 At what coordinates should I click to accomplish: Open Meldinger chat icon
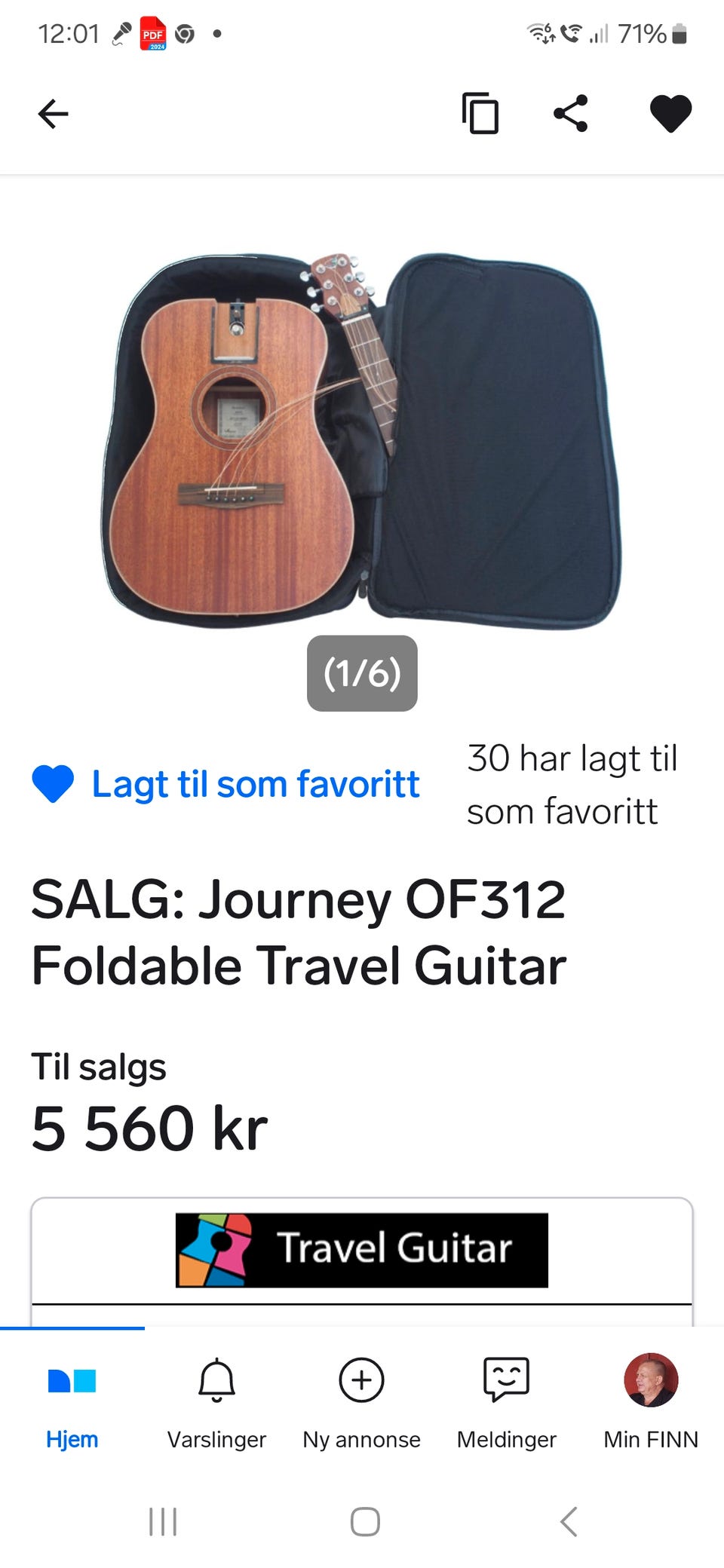pos(506,1398)
